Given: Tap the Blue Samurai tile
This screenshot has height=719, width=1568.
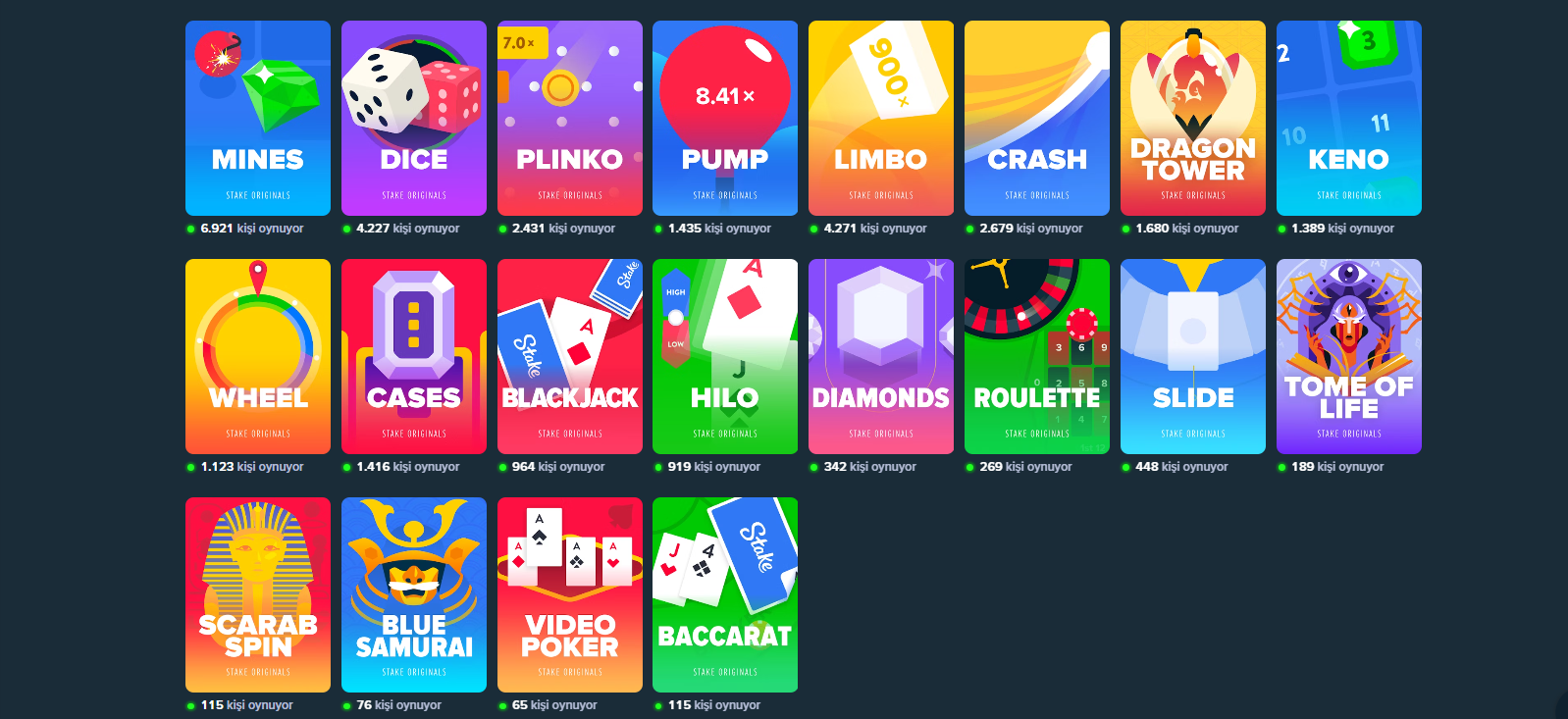Looking at the screenshot, I should (x=414, y=594).
